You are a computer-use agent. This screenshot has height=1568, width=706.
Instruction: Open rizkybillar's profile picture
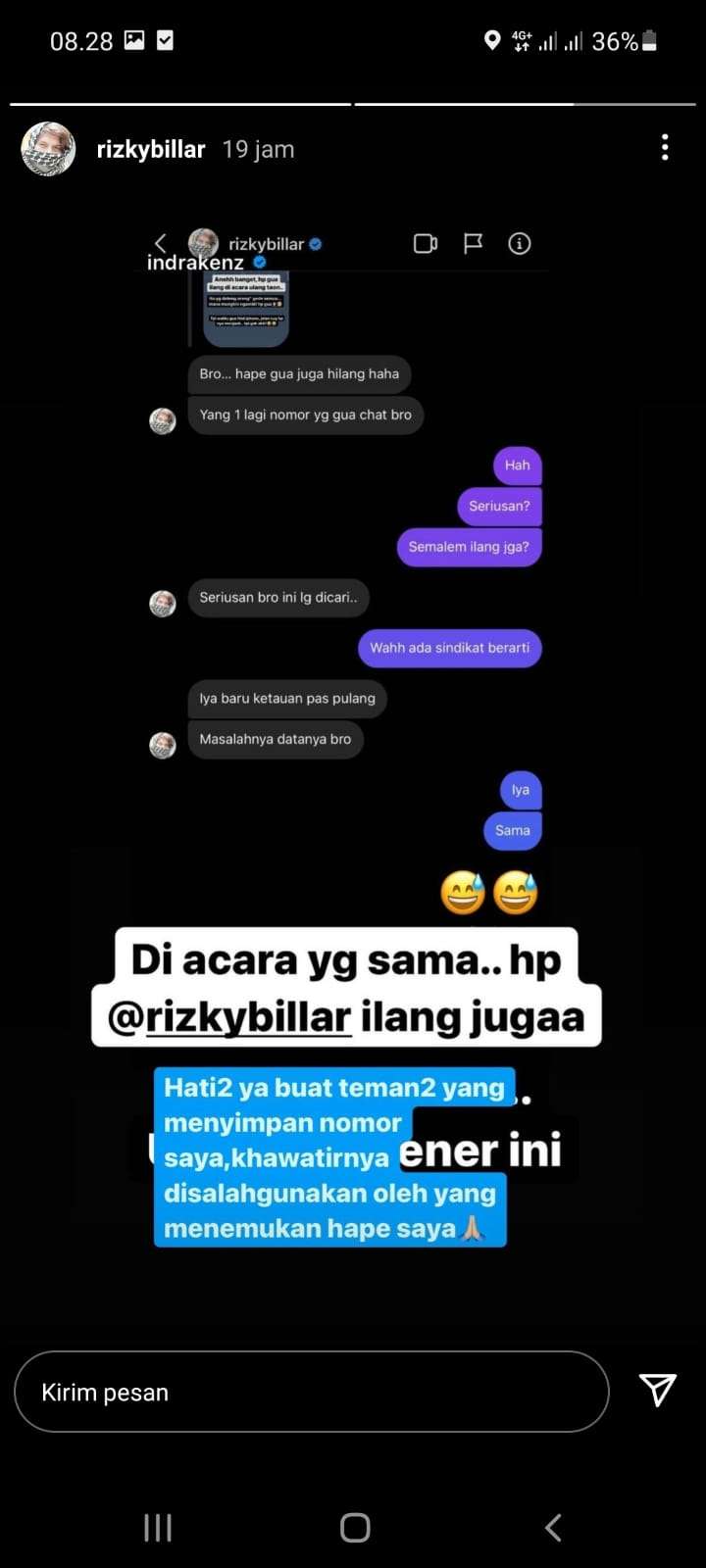click(48, 149)
